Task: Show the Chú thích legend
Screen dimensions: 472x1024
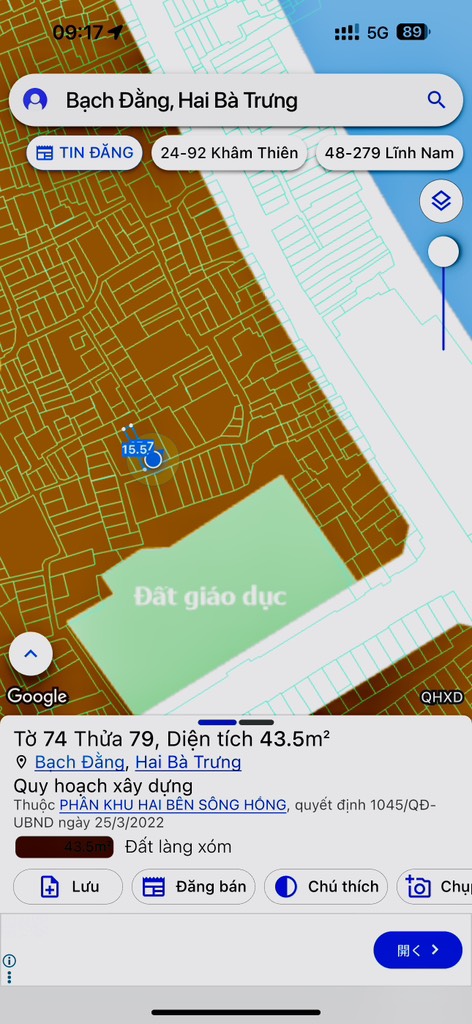Action: point(326,886)
